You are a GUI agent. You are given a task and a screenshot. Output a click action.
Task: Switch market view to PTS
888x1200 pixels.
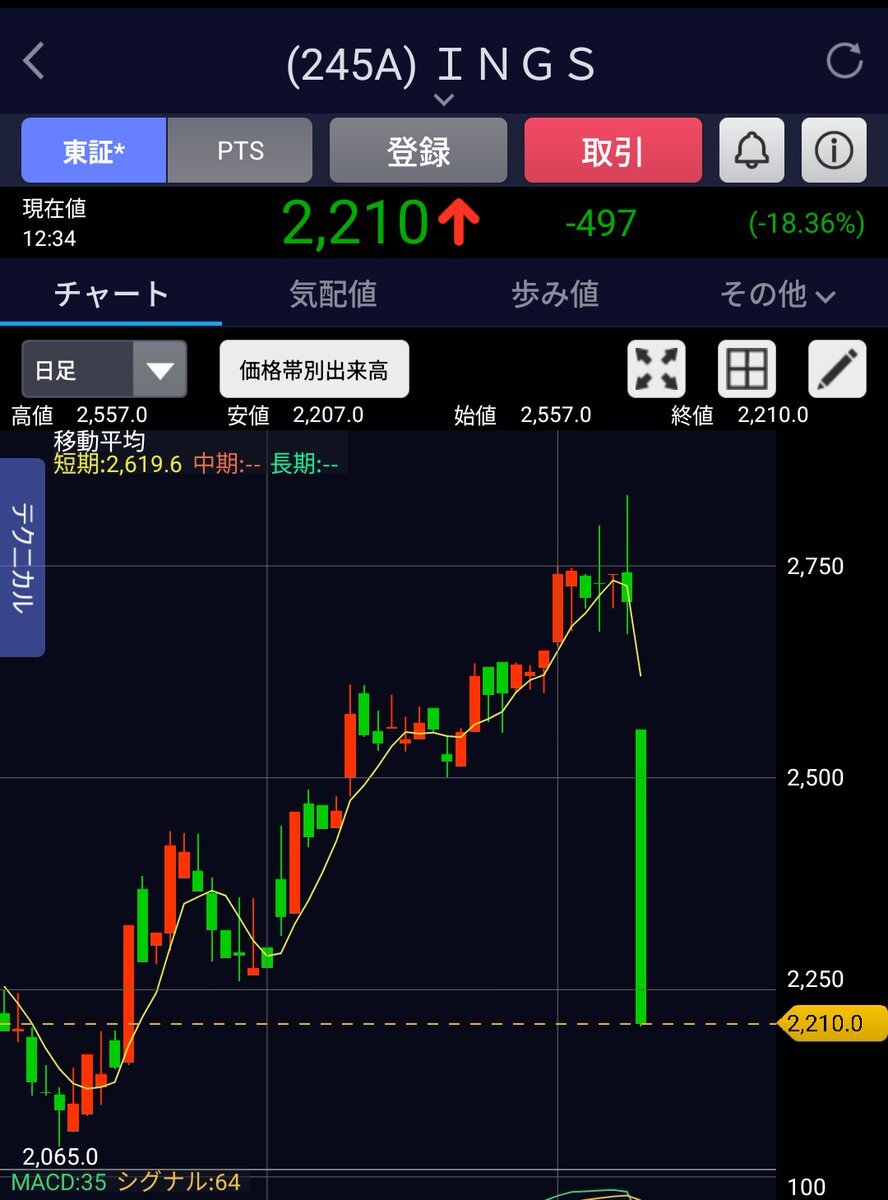pos(239,150)
